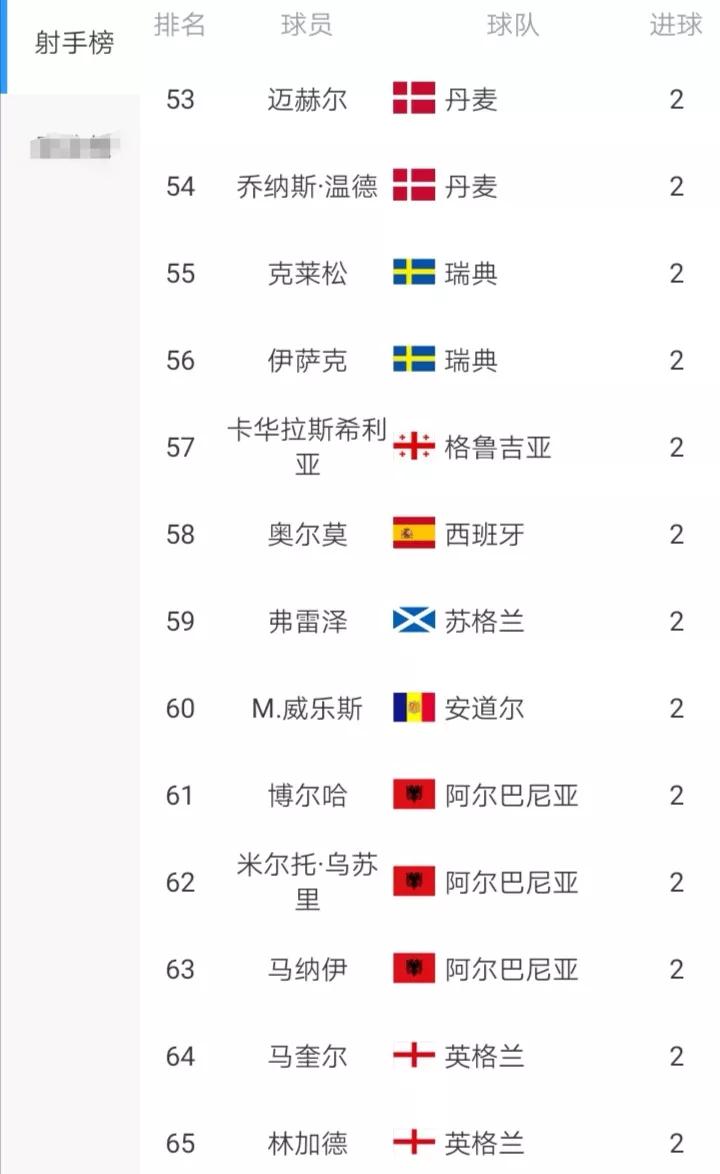Click team name 阿尔巴尼亚 in row 63

coord(511,969)
